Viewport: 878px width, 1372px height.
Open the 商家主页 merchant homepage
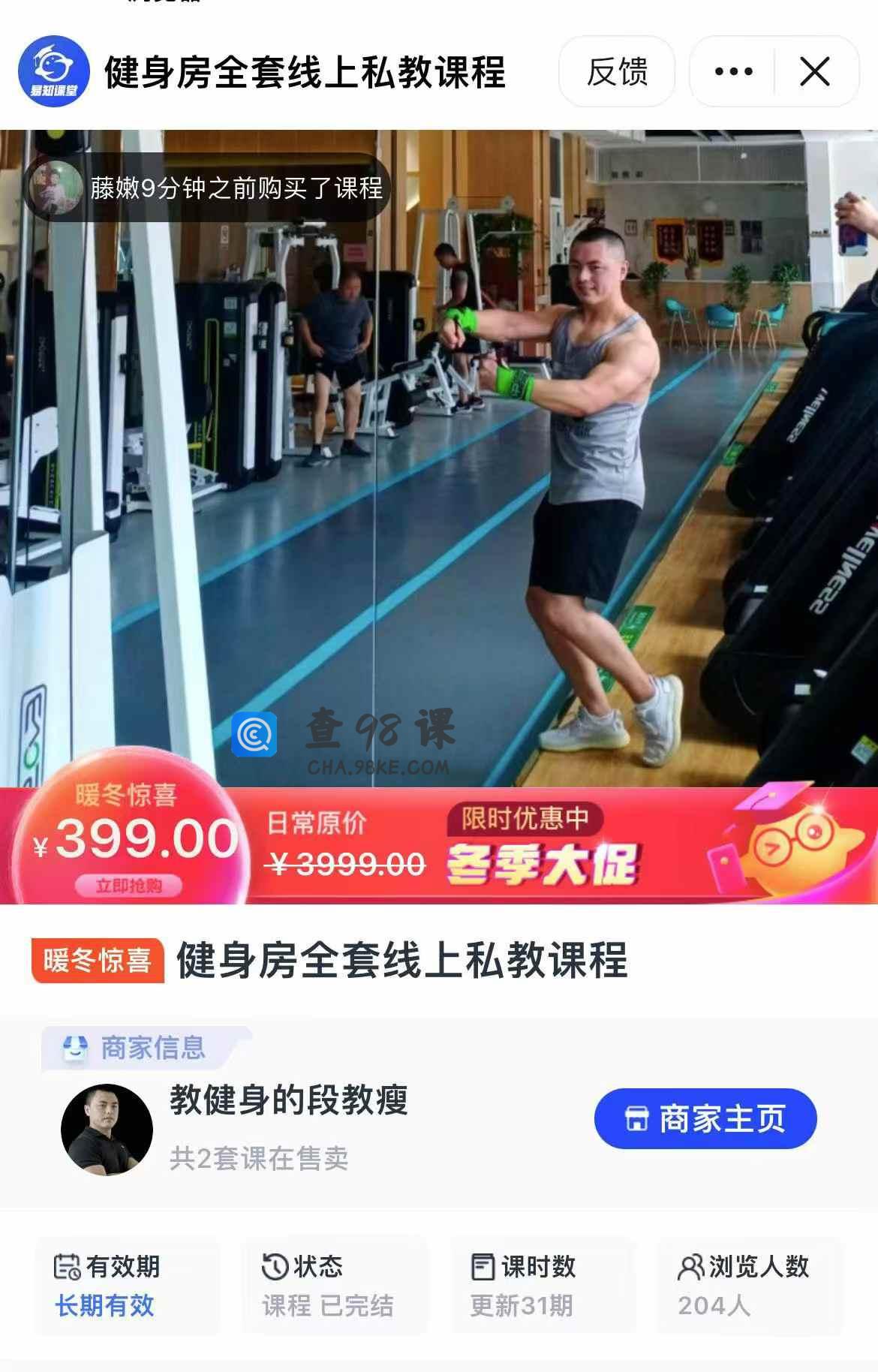tap(705, 1118)
